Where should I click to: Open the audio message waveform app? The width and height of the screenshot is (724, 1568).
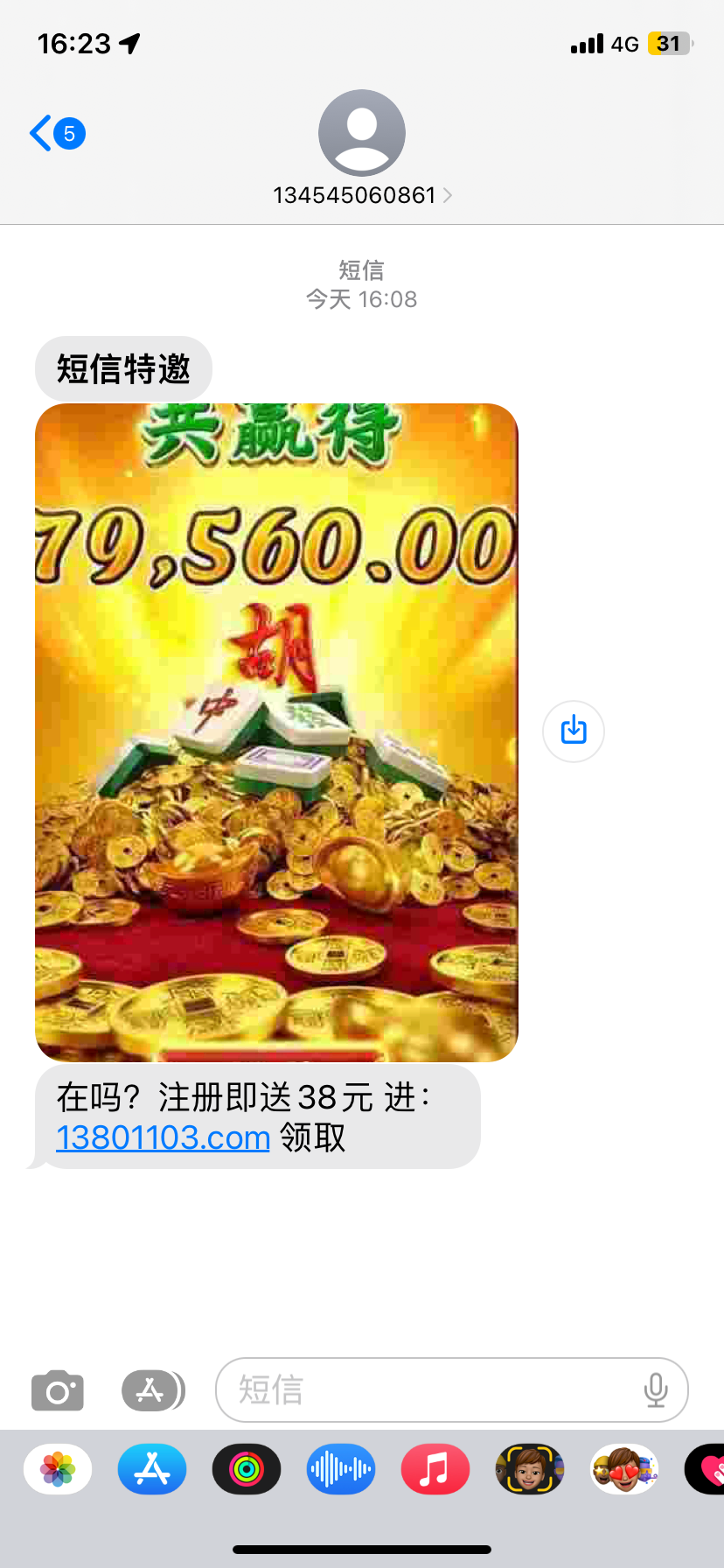point(341,1469)
